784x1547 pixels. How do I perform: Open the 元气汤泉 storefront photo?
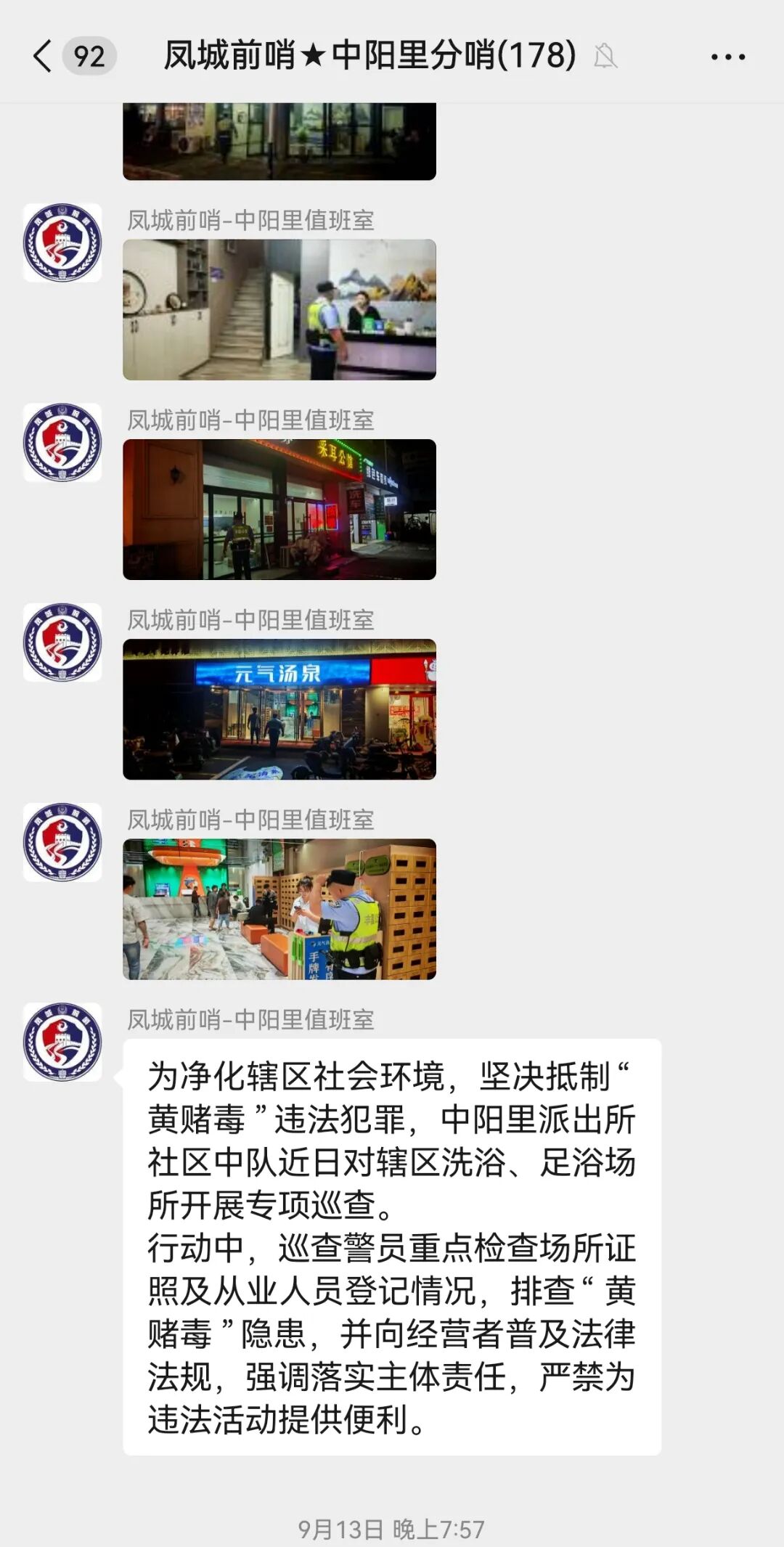279,709
